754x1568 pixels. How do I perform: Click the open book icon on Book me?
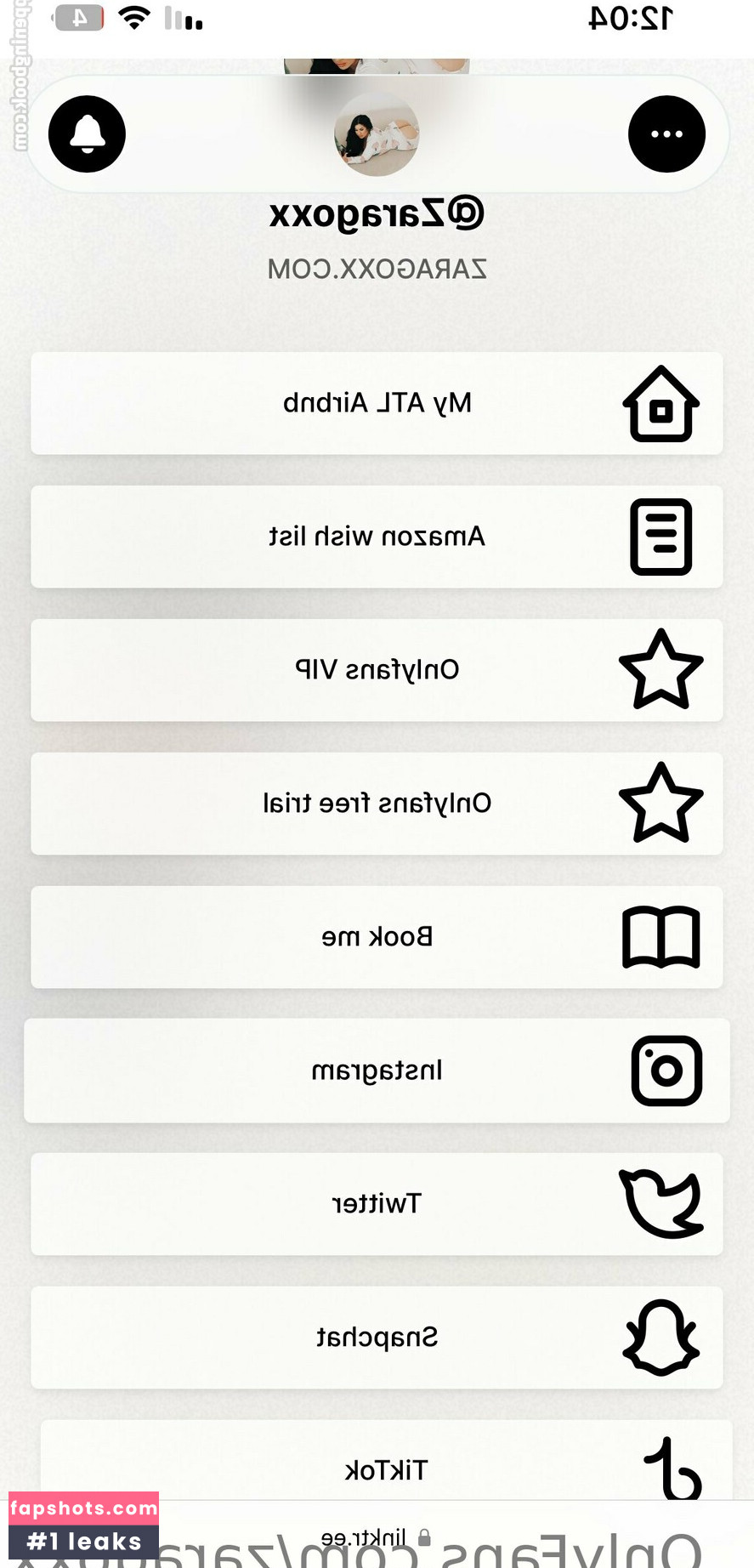click(662, 936)
